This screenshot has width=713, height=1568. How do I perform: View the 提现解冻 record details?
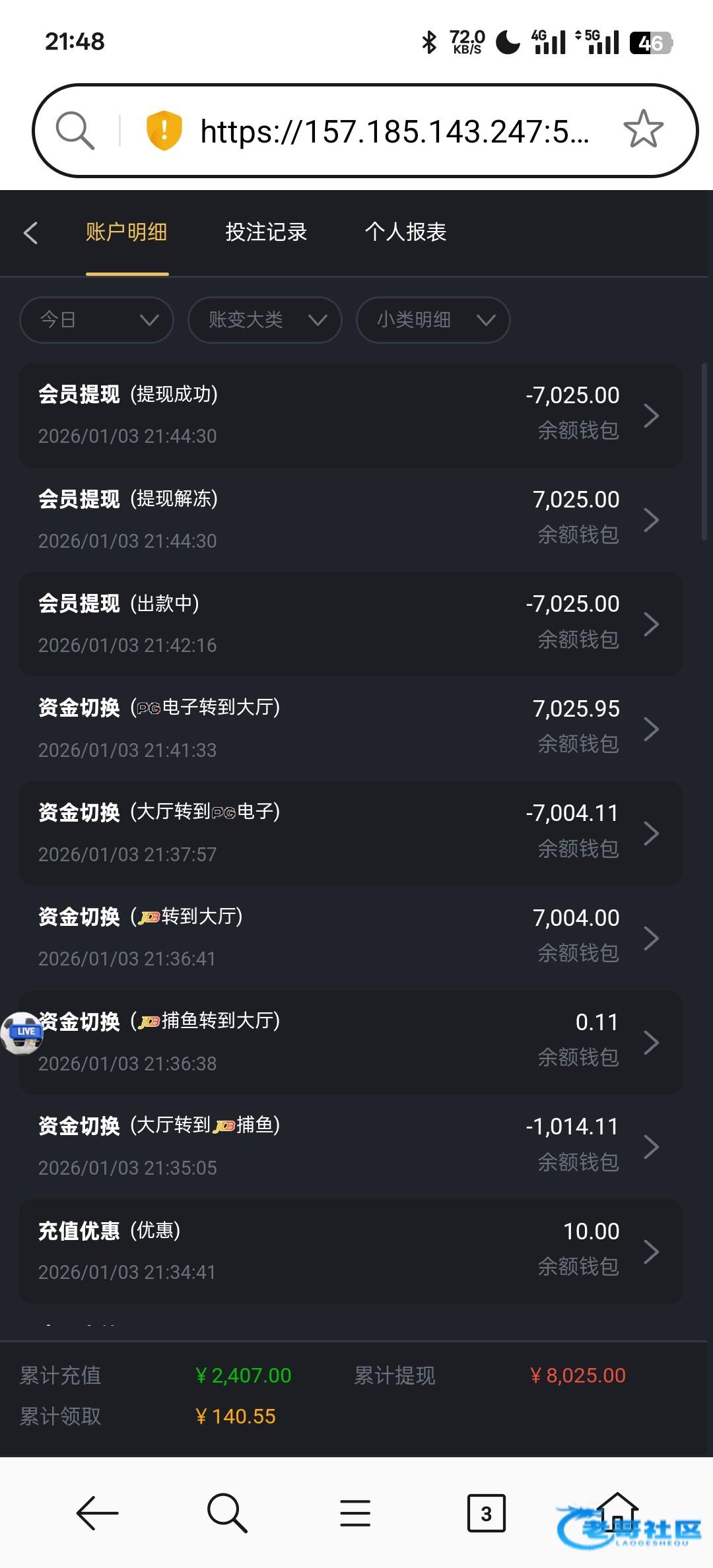(351, 519)
